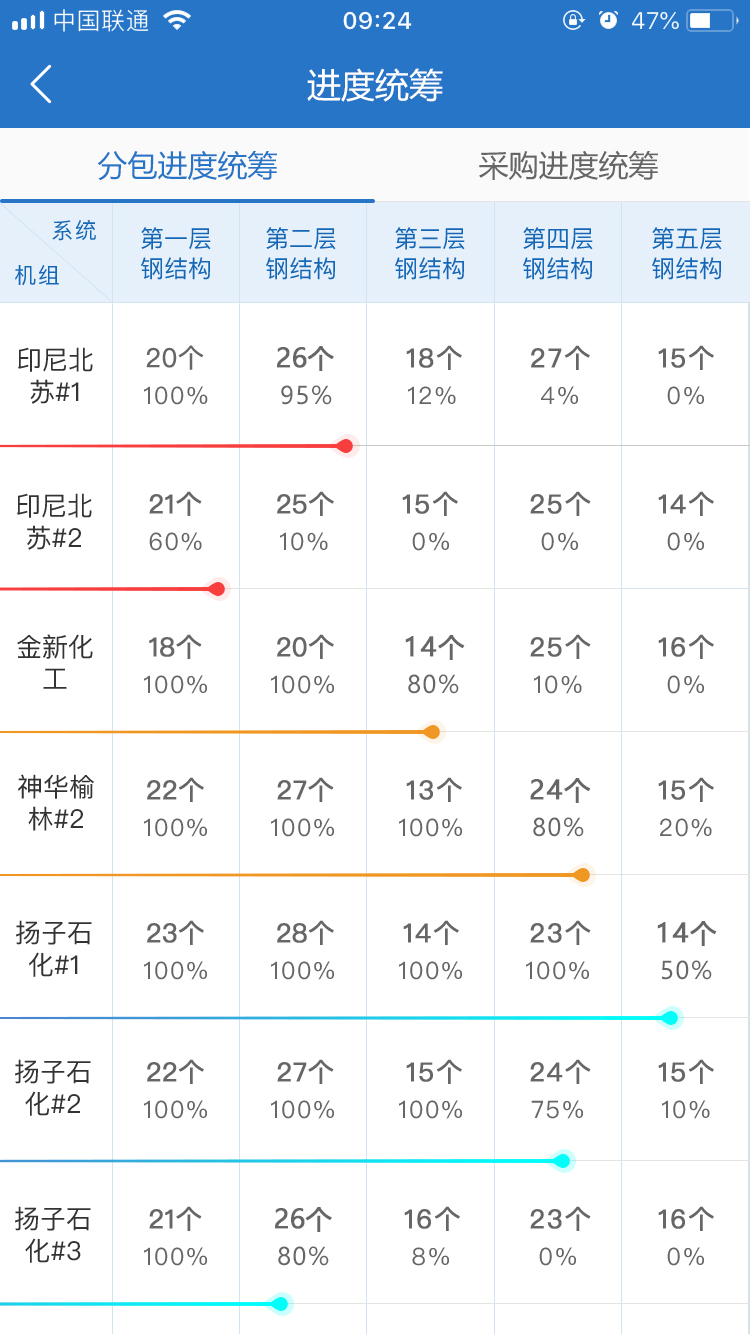Switch to the 采购进度统筹 tab

pyautogui.click(x=568, y=166)
